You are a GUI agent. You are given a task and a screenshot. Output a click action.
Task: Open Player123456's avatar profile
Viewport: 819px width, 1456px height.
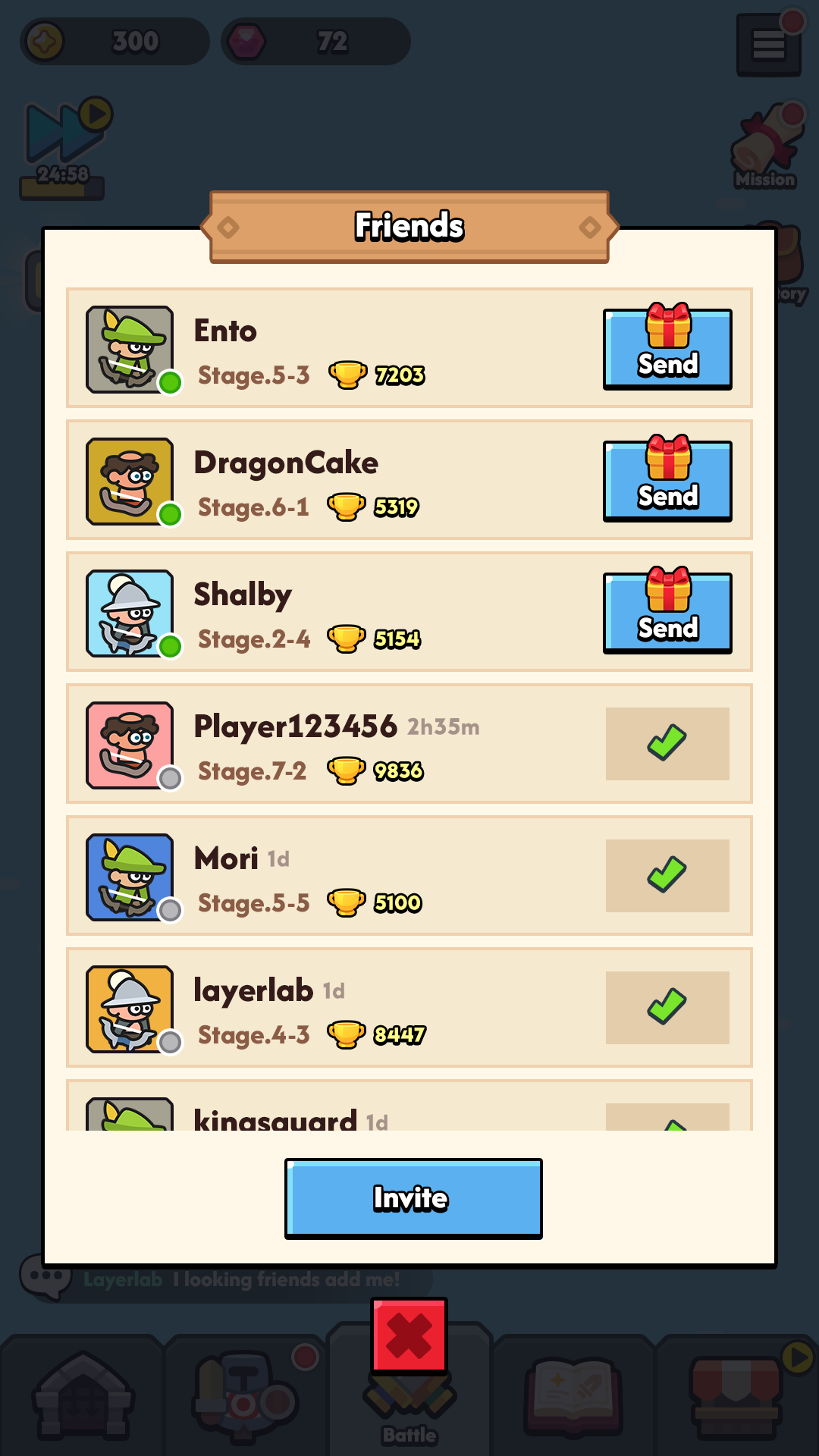[130, 745]
